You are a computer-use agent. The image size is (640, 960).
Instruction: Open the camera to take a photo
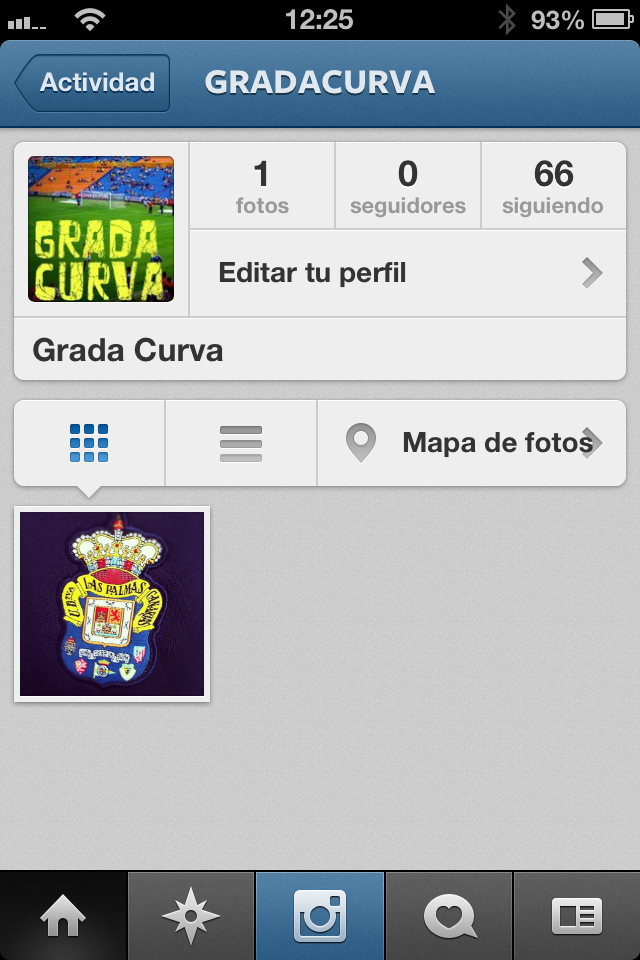tap(320, 916)
